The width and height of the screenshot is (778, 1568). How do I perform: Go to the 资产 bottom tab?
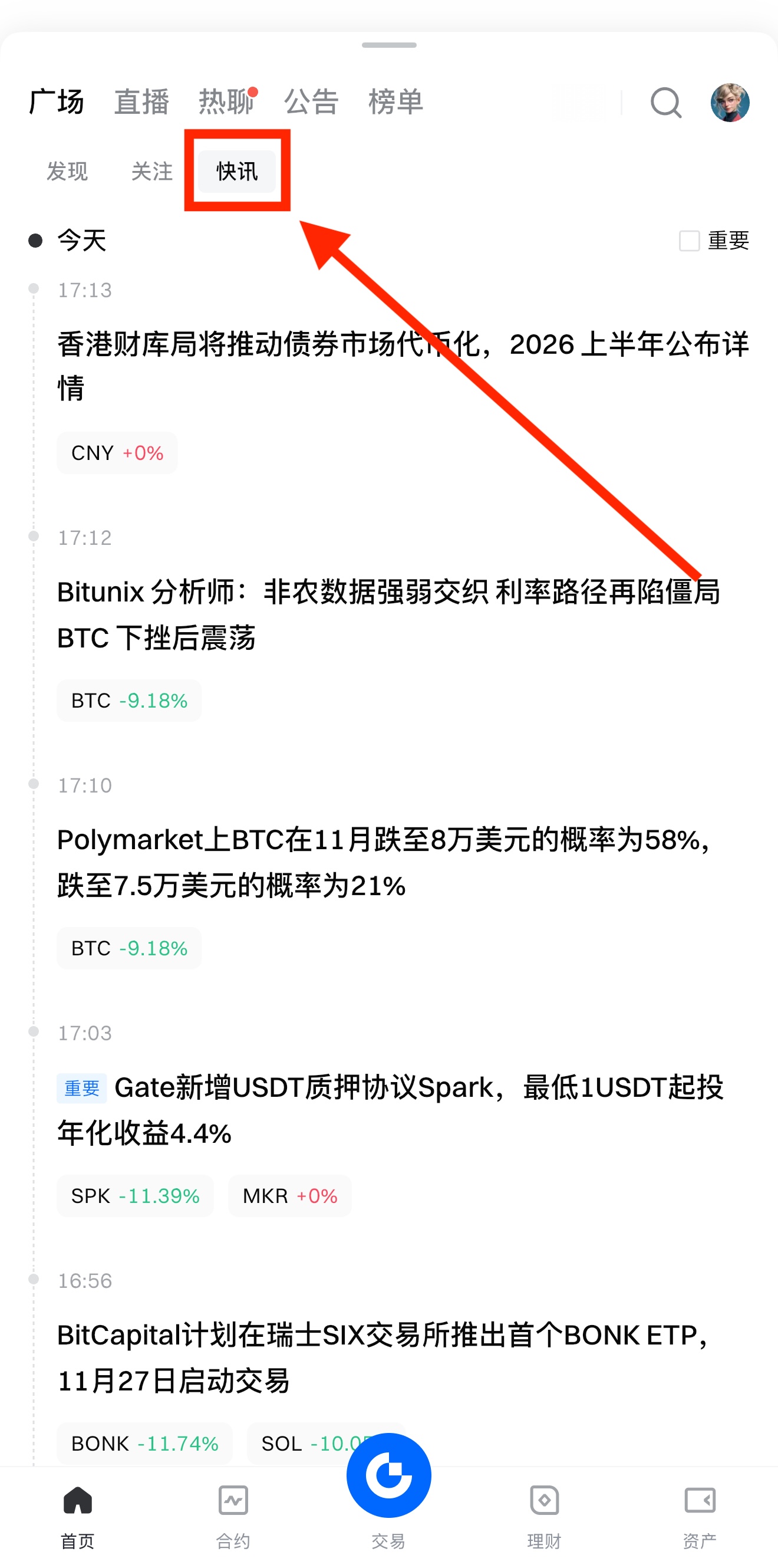click(700, 1516)
